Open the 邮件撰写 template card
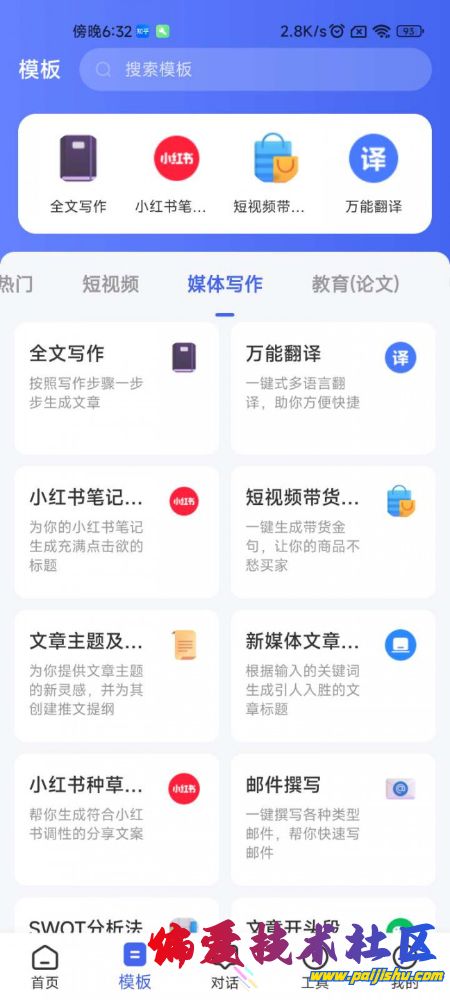This screenshot has height=1000, width=450. 333,820
